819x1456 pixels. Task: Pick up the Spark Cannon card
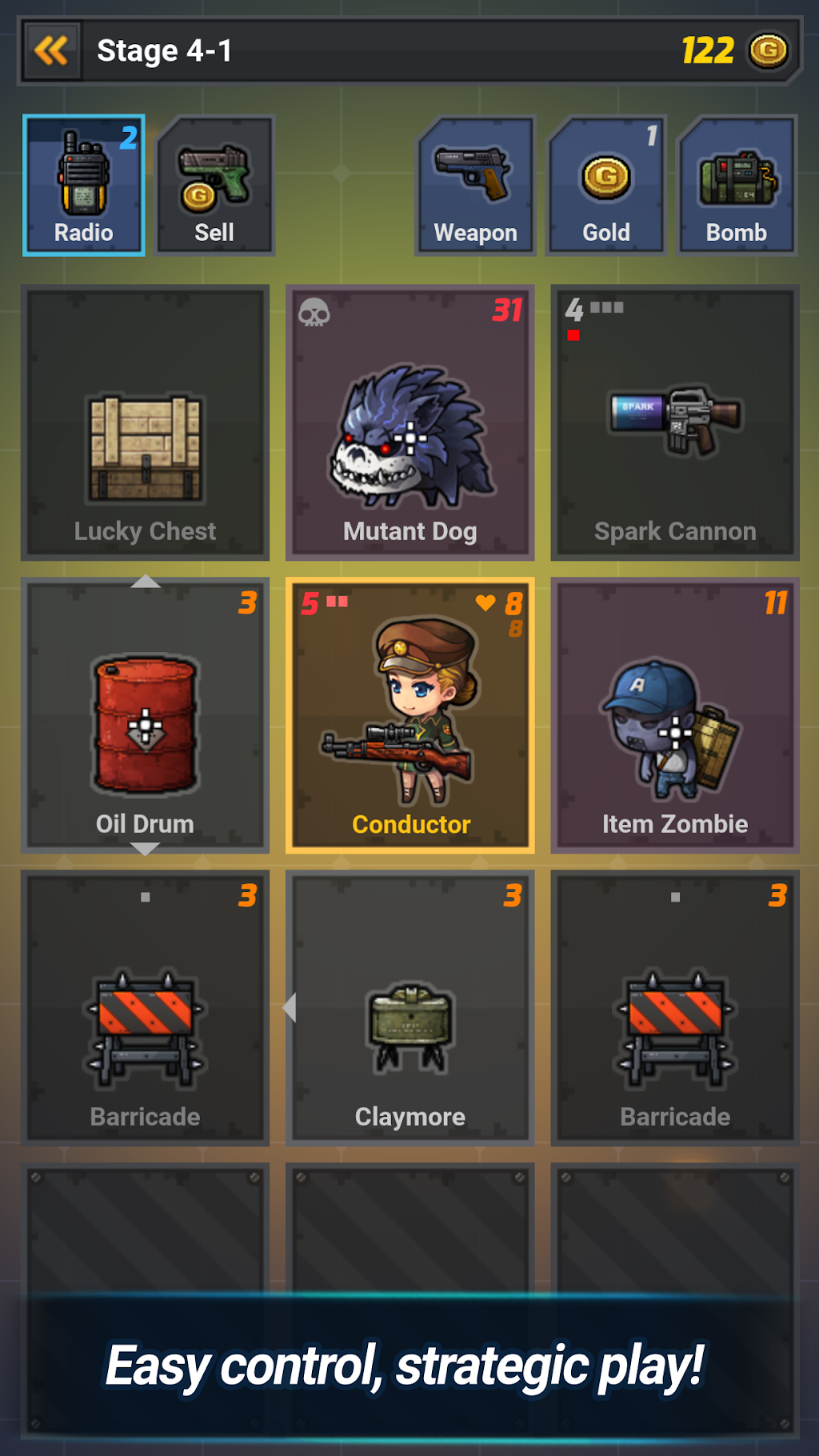click(675, 422)
